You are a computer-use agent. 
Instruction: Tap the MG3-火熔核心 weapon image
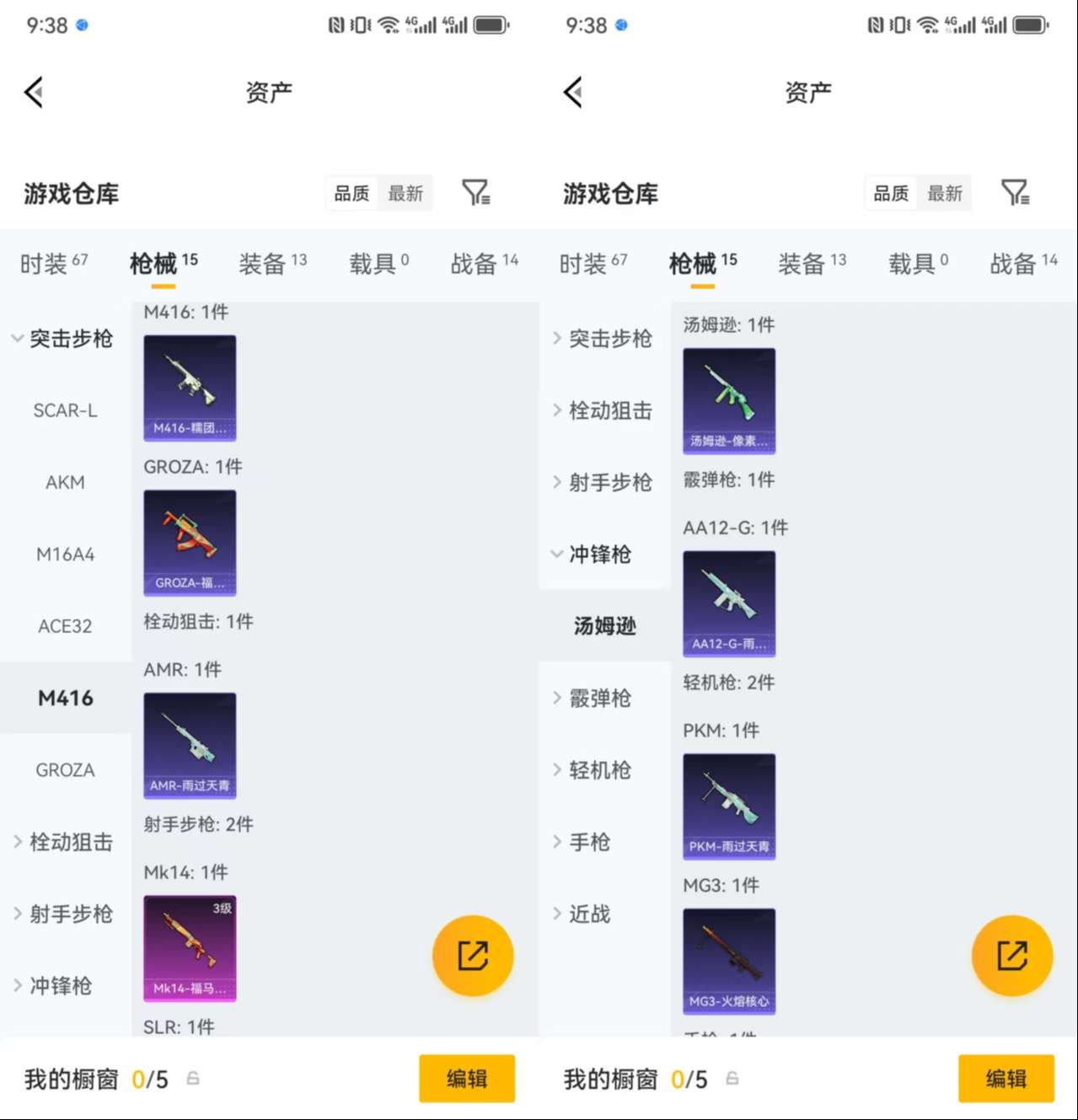[x=729, y=961]
